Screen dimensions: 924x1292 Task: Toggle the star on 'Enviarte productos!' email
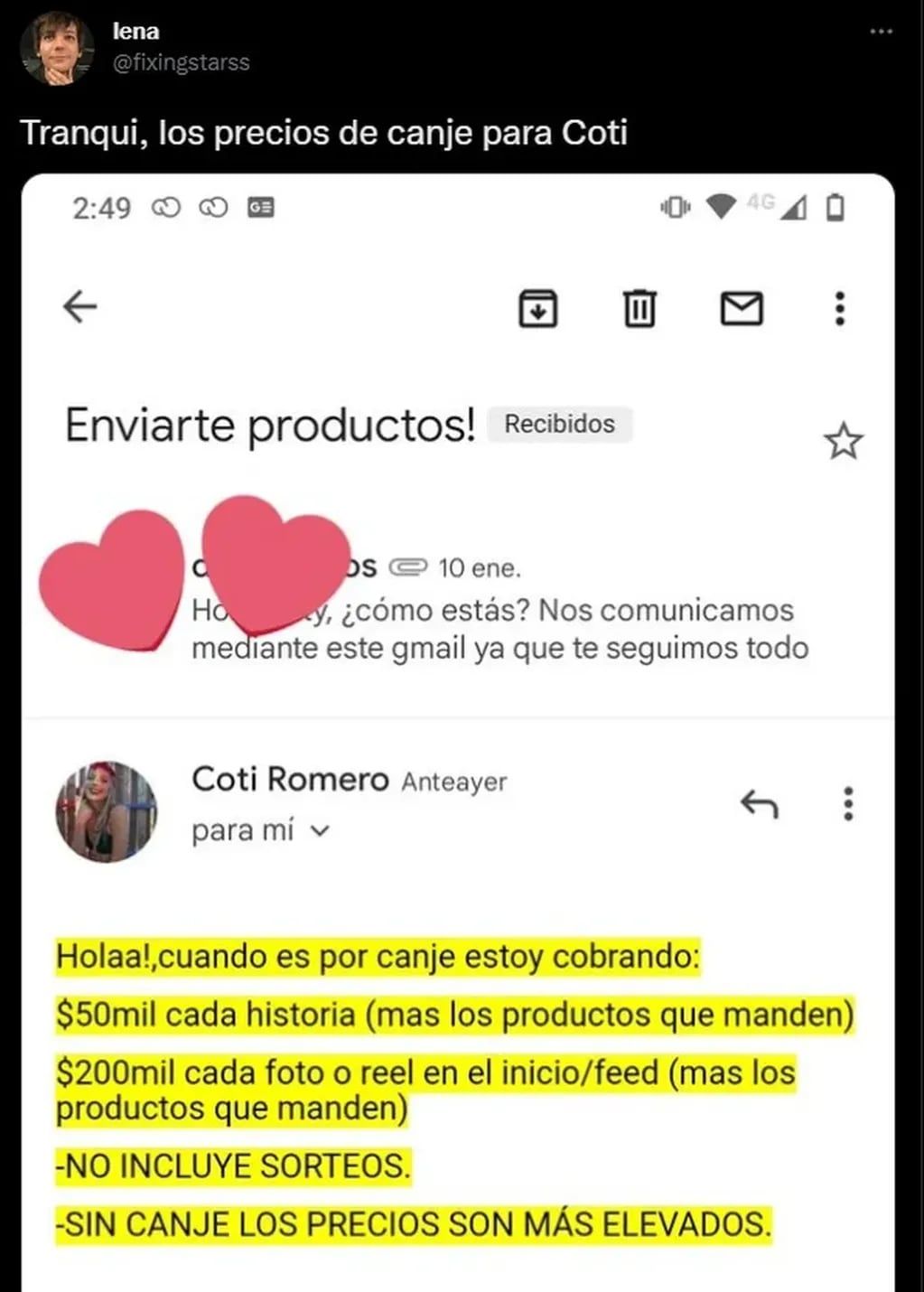point(844,441)
